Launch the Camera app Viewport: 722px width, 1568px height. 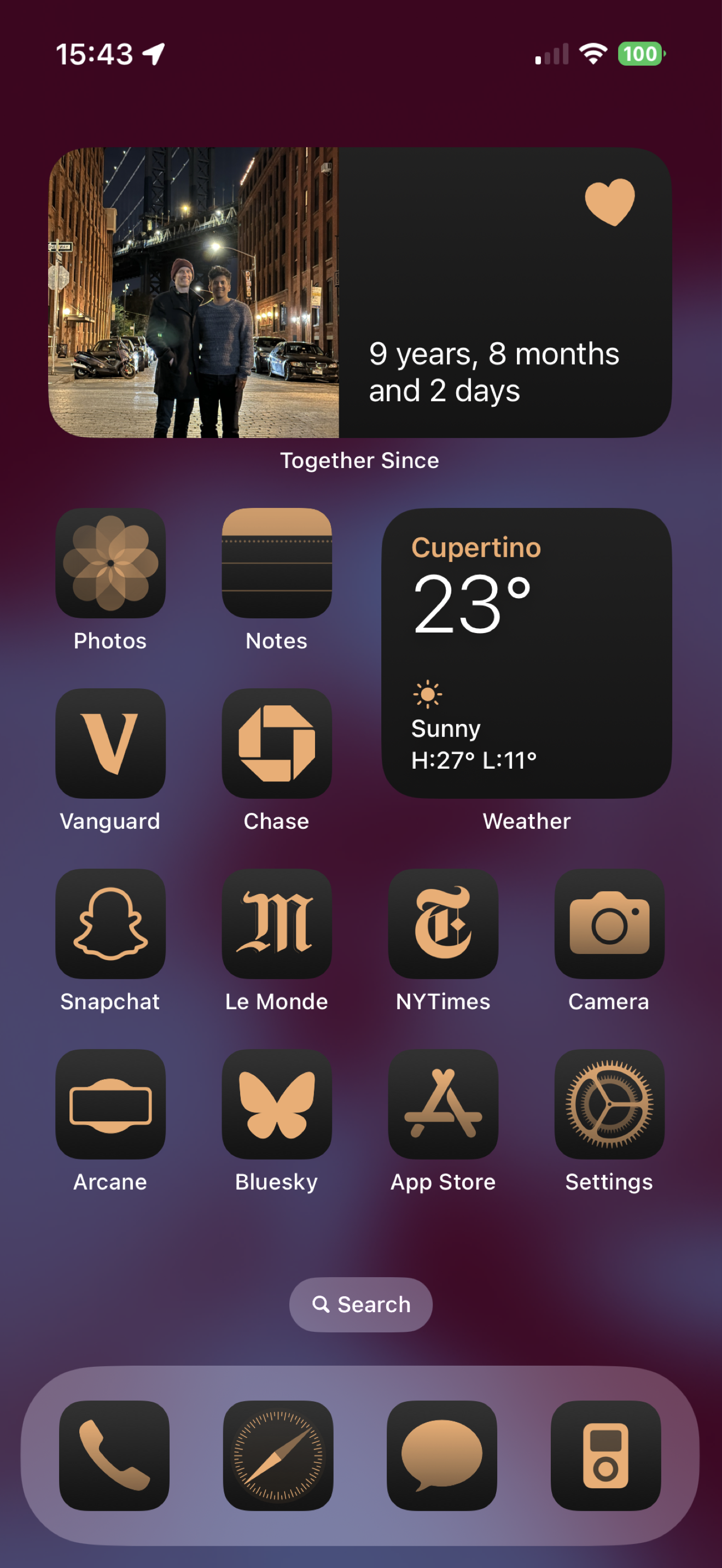609,923
